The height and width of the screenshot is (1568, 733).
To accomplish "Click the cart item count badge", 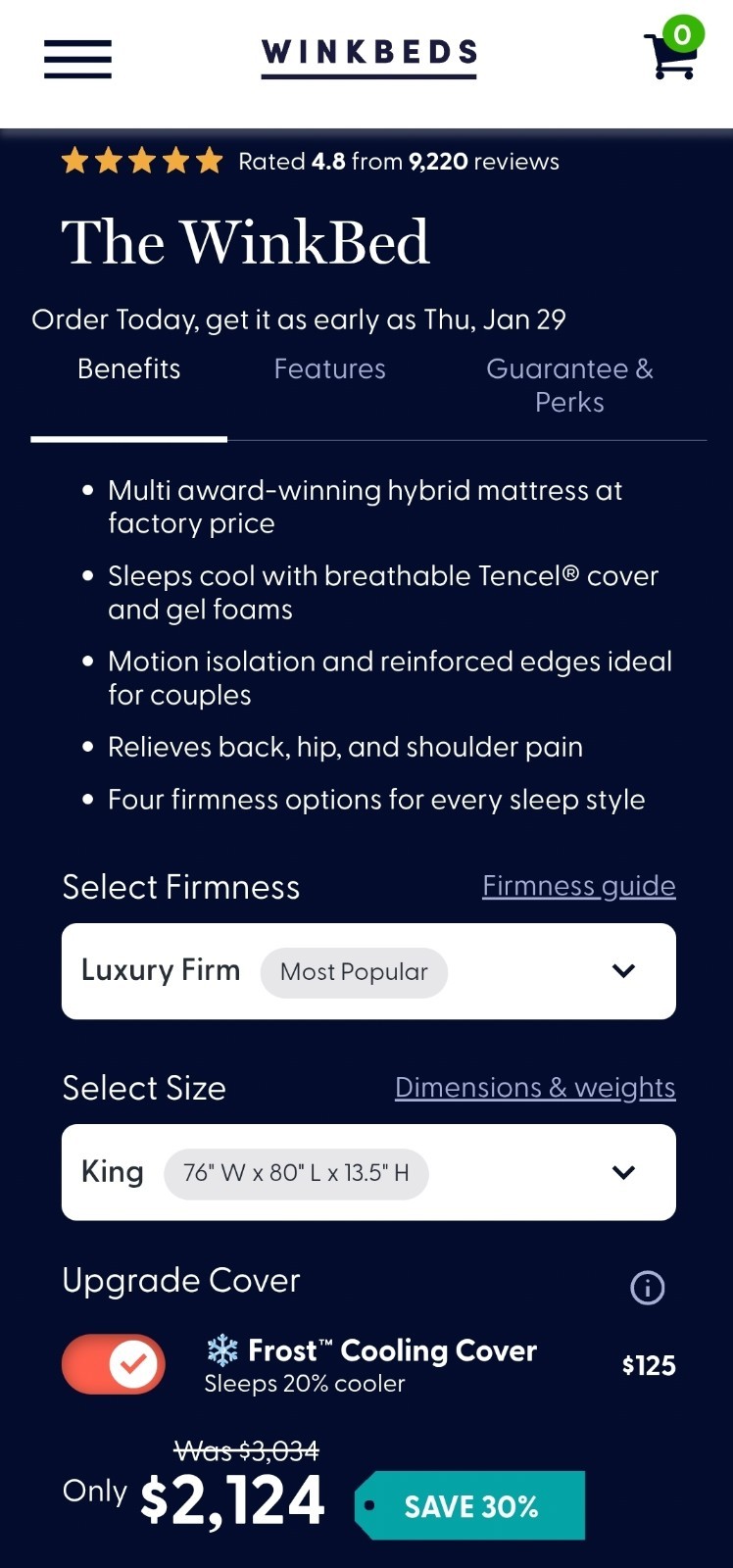I will [683, 32].
